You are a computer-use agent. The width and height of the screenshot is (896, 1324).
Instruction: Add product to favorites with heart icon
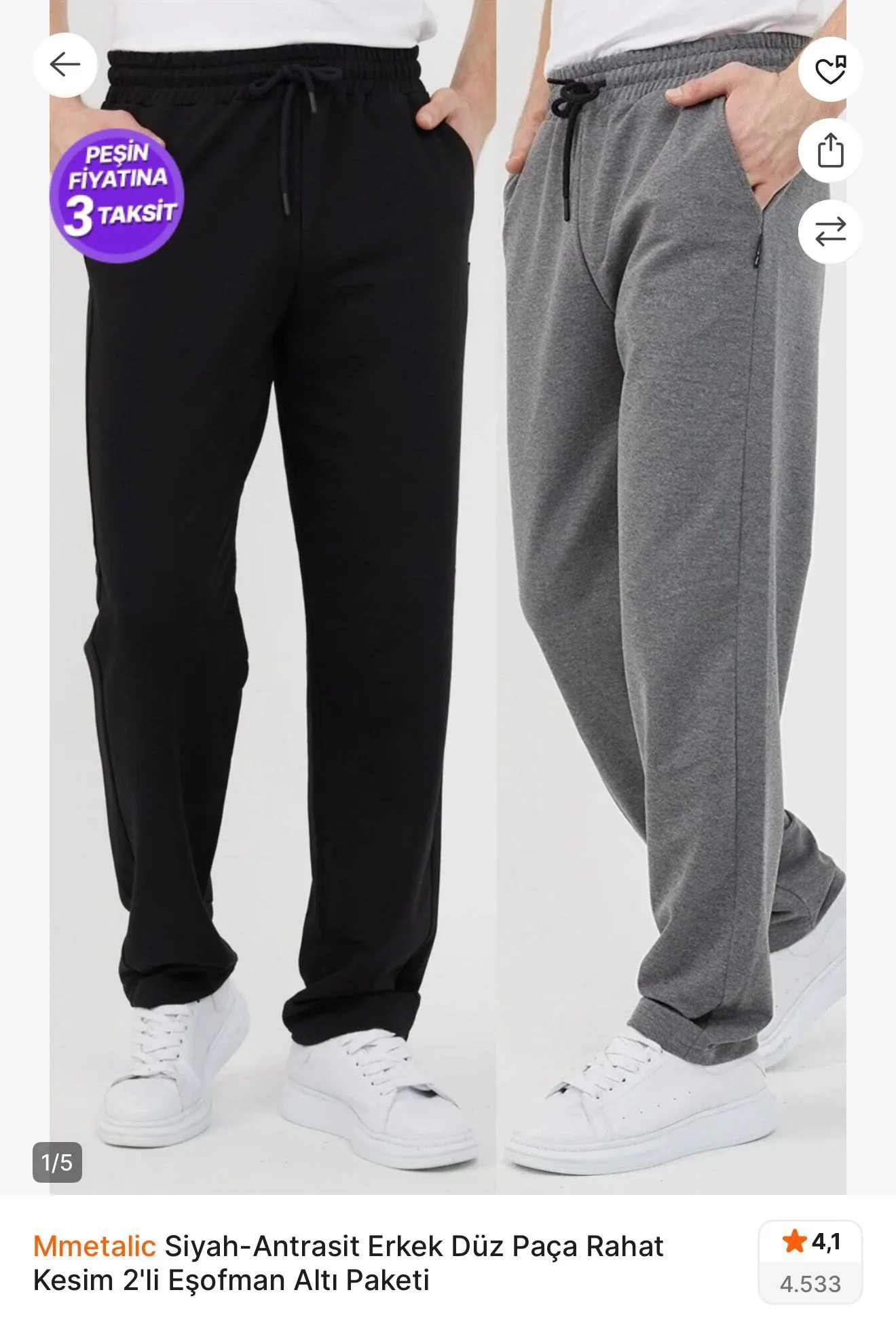click(x=830, y=69)
